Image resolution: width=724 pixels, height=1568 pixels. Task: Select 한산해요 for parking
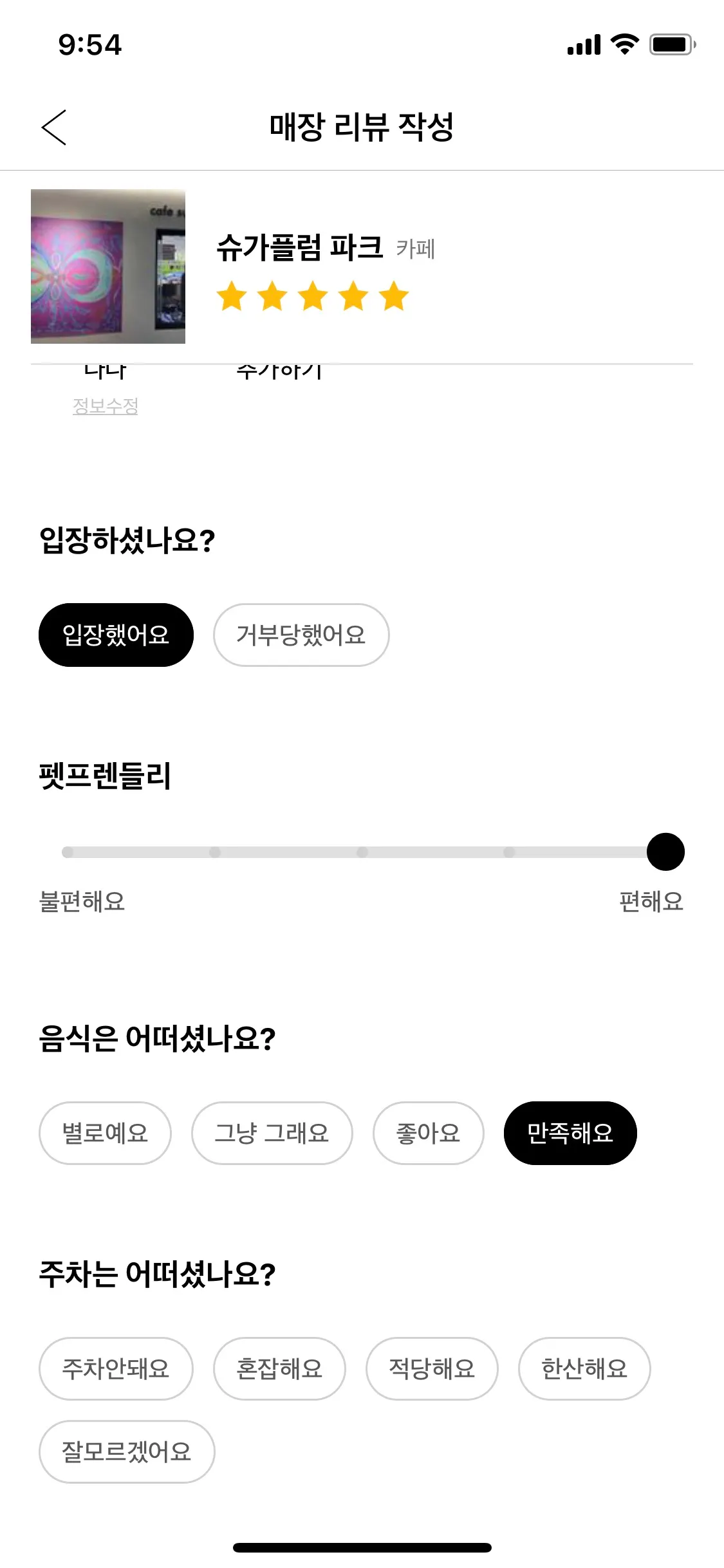[584, 1368]
